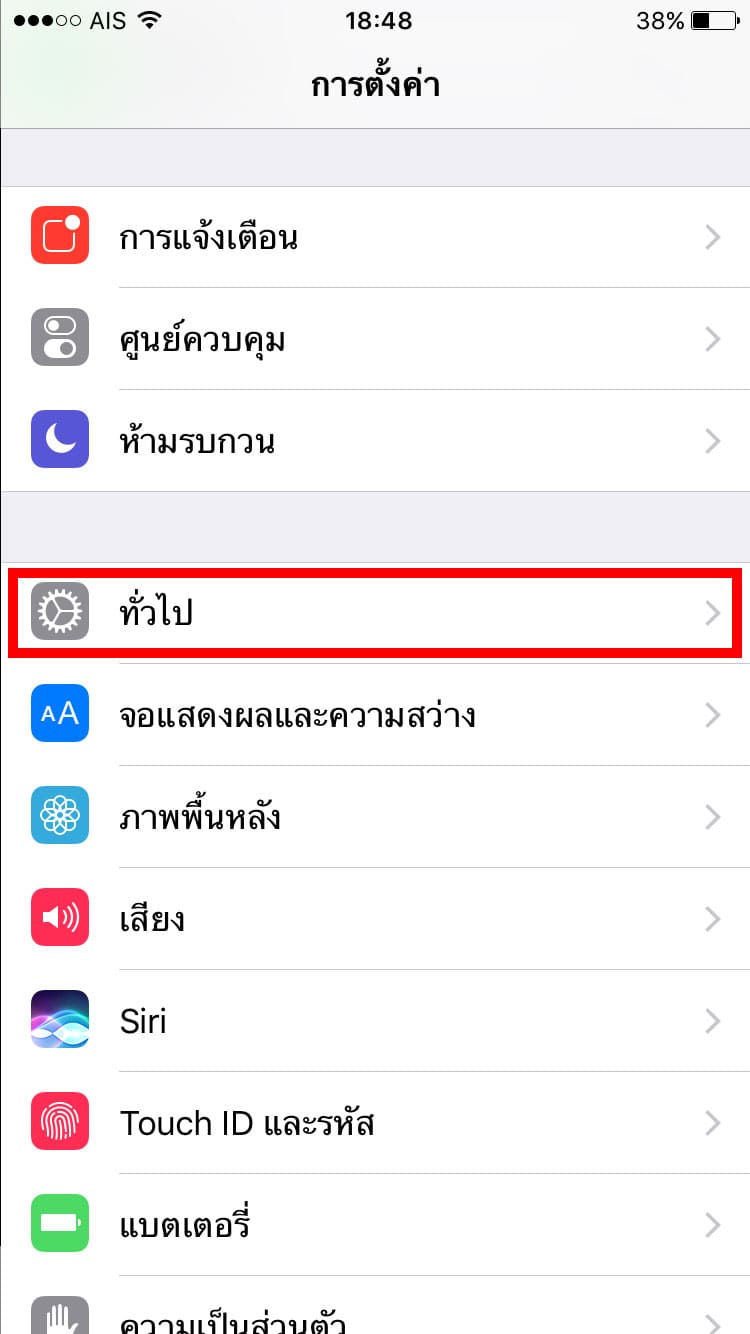Open ห้ามรบกวน (Do Not Disturb) settings
750x1334 pixels.
(x=375, y=441)
